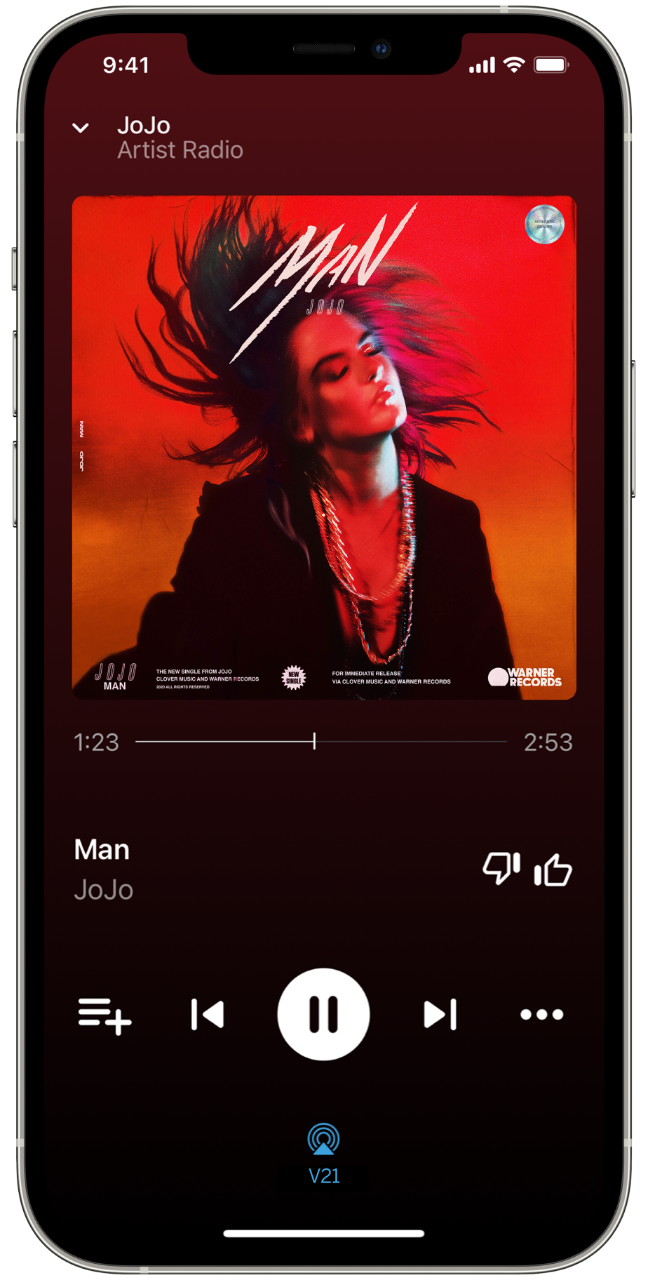Pause the current song

coord(324,1015)
